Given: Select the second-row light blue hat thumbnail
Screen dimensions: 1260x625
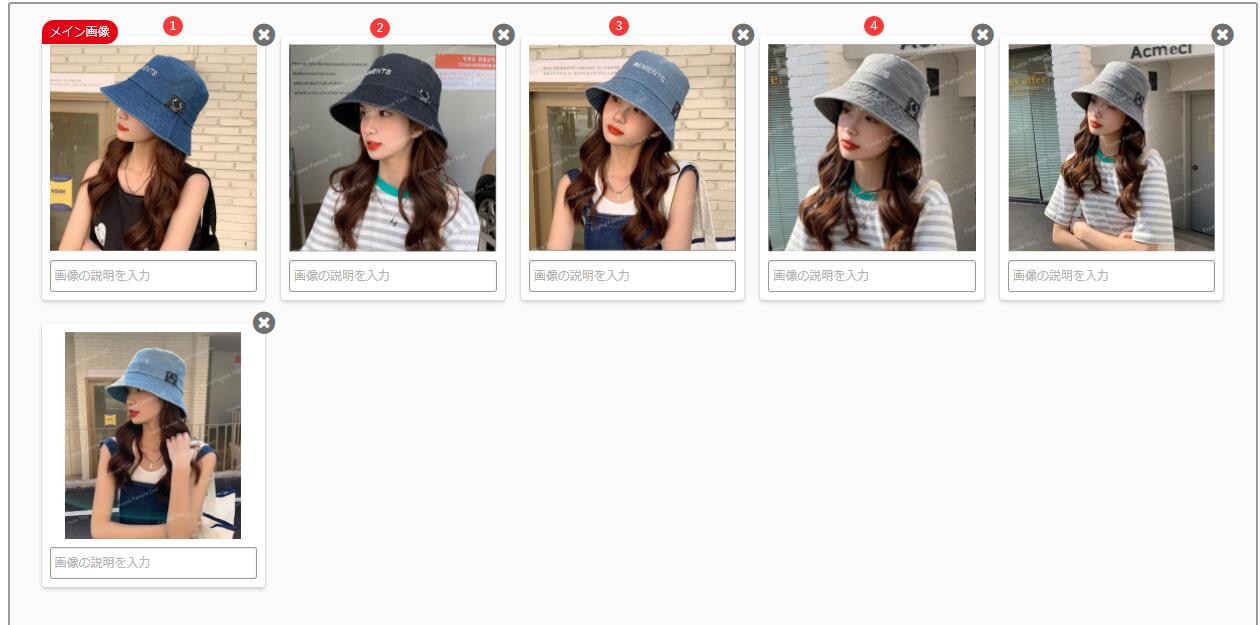Looking at the screenshot, I should 153,435.
